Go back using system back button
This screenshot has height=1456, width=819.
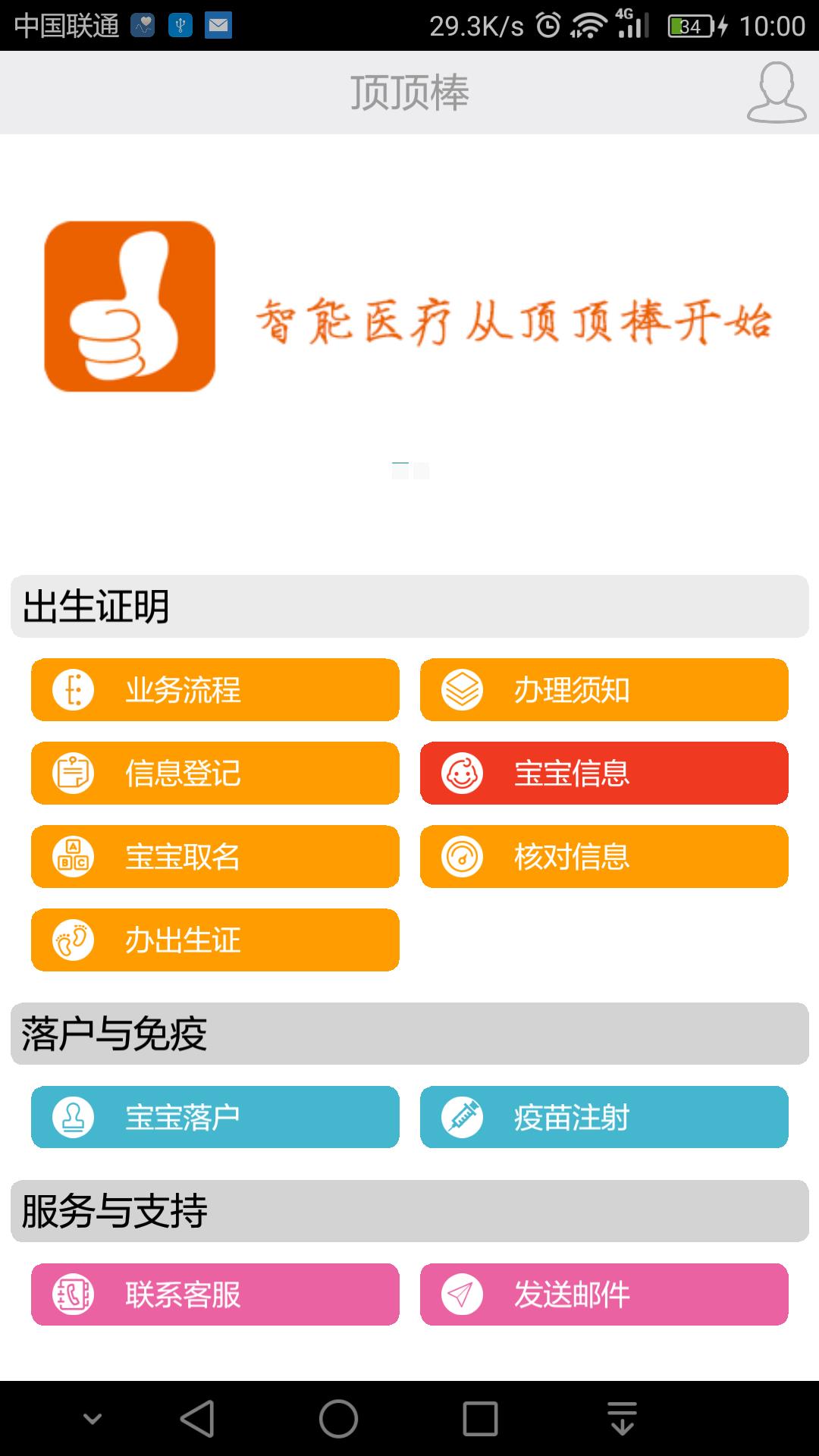pyautogui.click(x=197, y=1419)
